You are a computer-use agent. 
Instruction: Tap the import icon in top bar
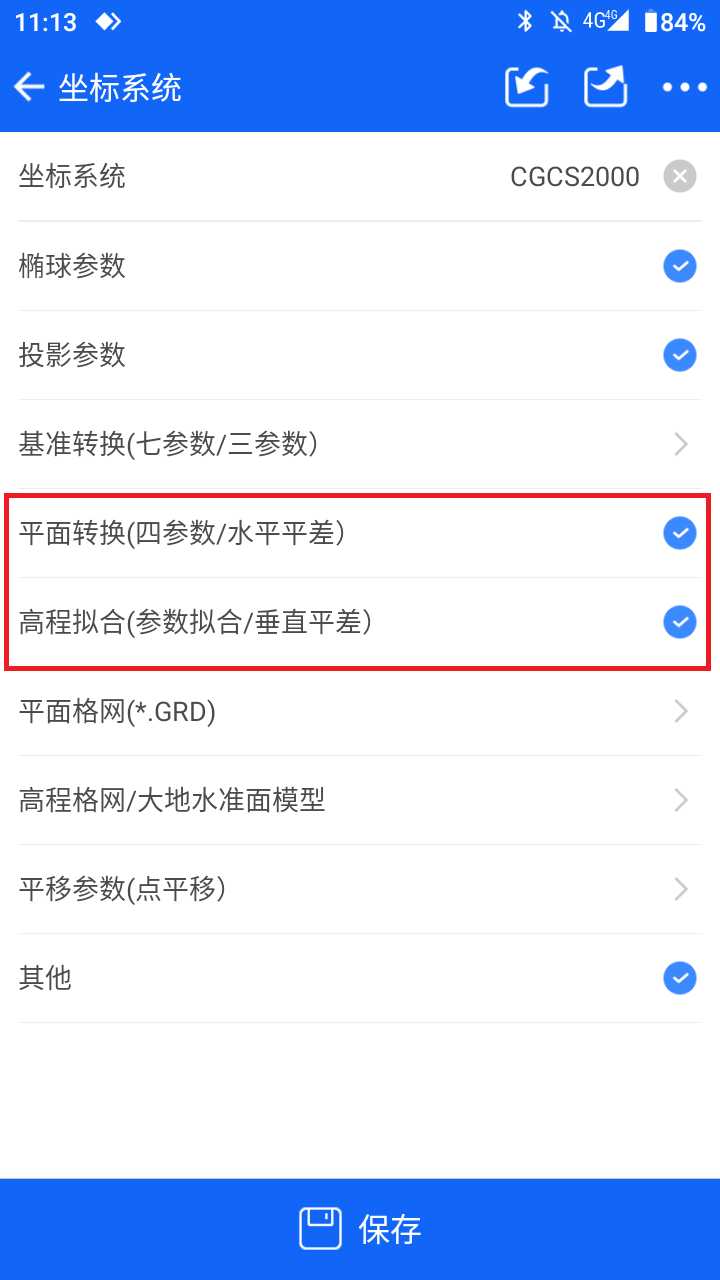527,87
